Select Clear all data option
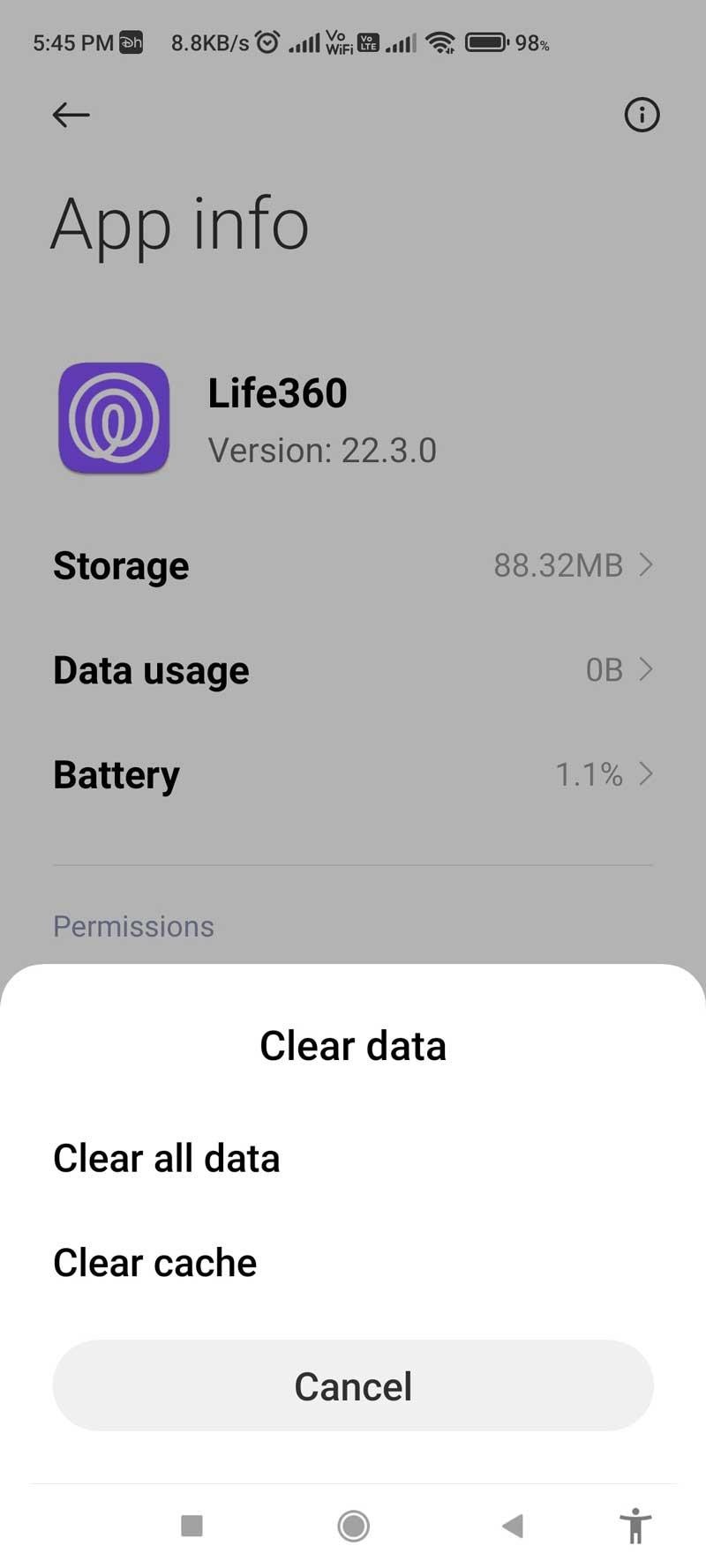The height and width of the screenshot is (1568, 706). (x=353, y=1158)
